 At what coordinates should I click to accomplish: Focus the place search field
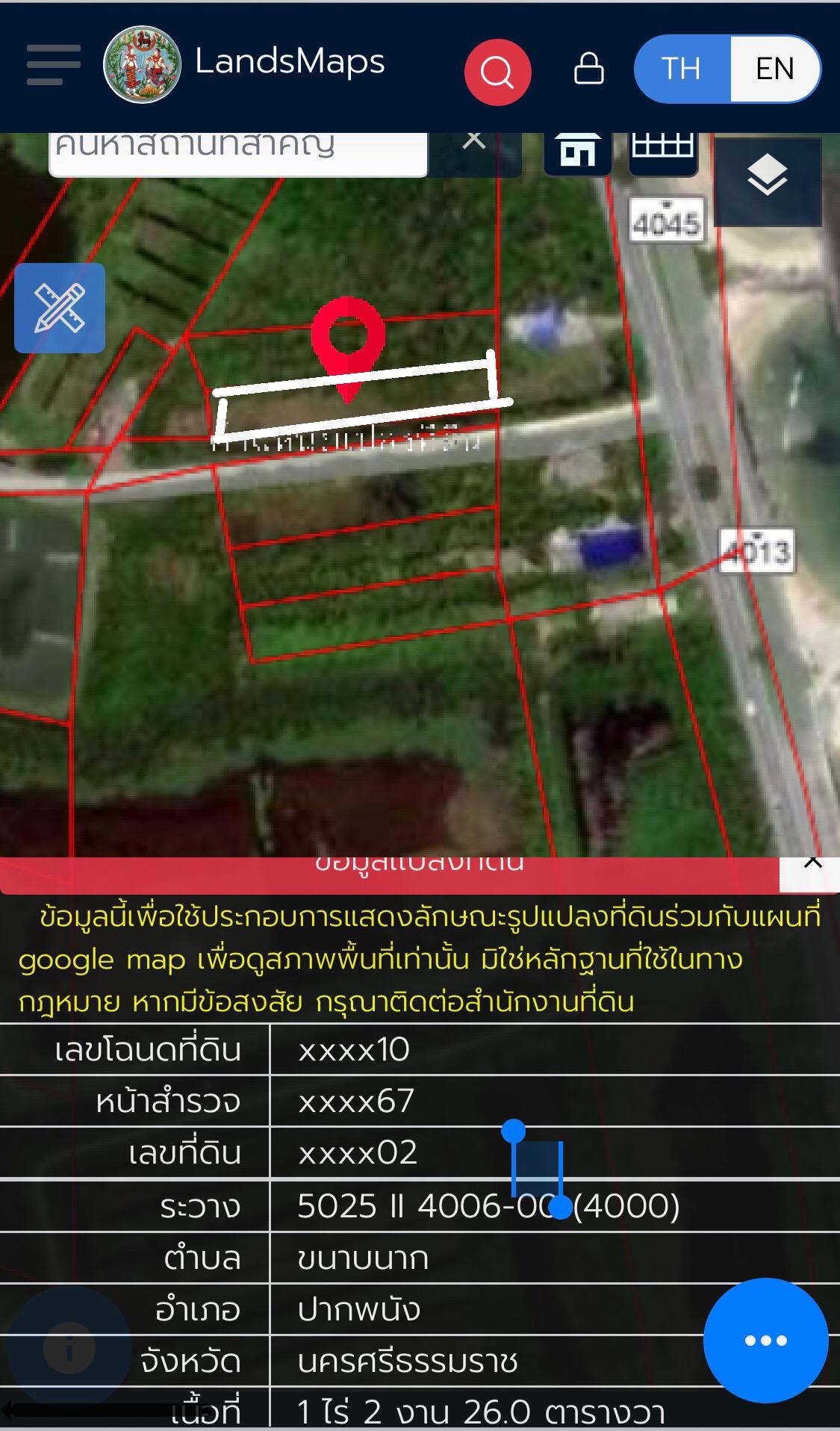click(238, 153)
